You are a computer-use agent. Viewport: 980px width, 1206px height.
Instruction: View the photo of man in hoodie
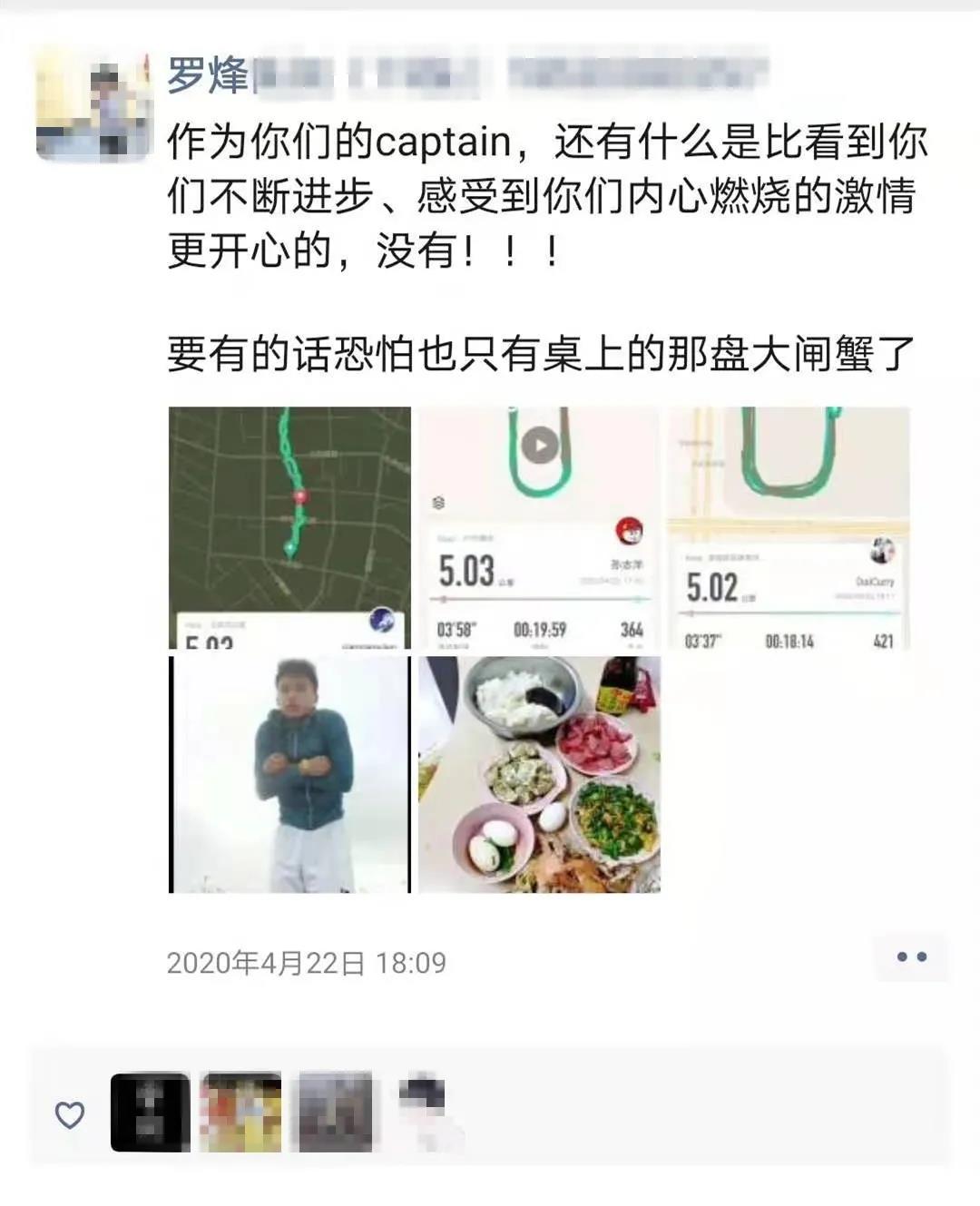pos(289,774)
